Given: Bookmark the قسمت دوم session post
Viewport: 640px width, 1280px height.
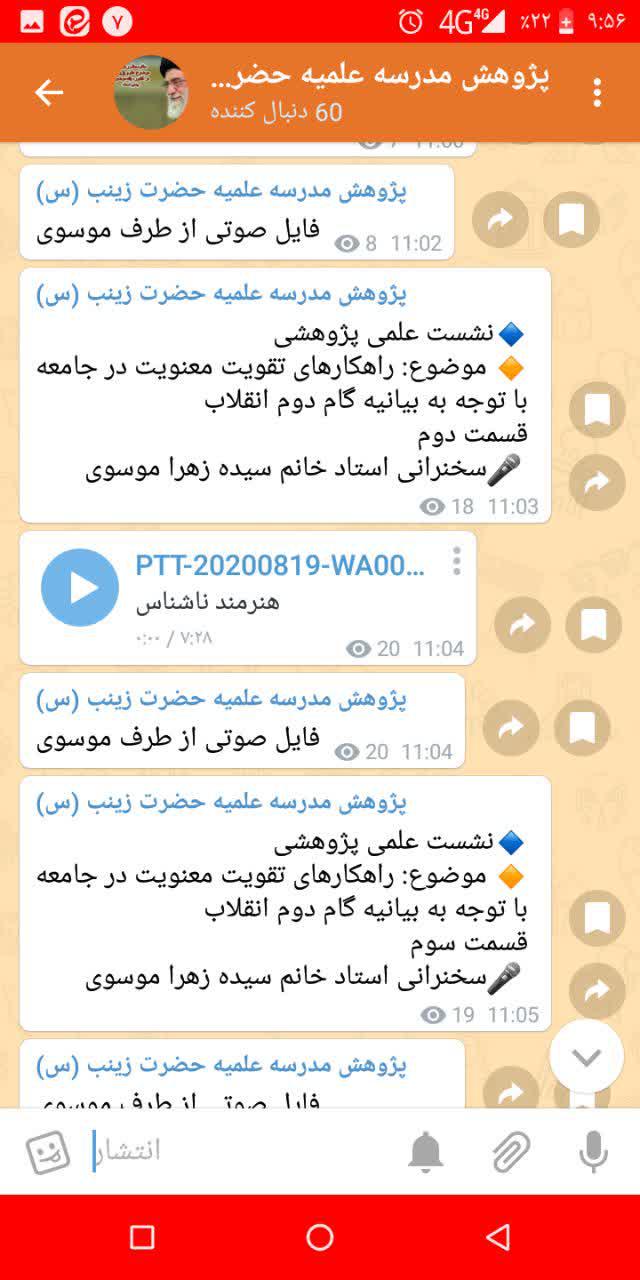Looking at the screenshot, I should point(597,410).
